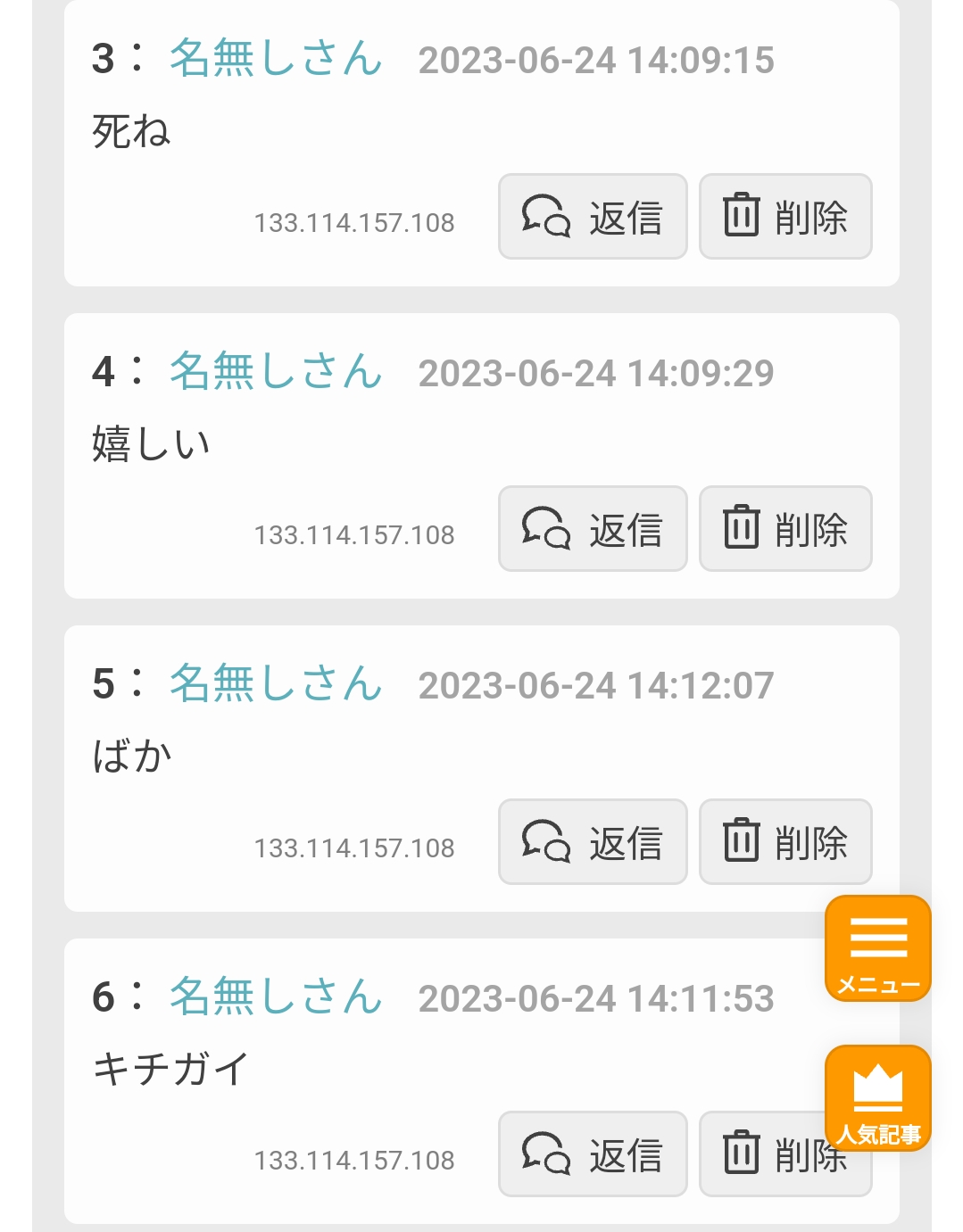Remove comment 4 with the 削除 button
This screenshot has width=963, height=1232.
tap(785, 529)
